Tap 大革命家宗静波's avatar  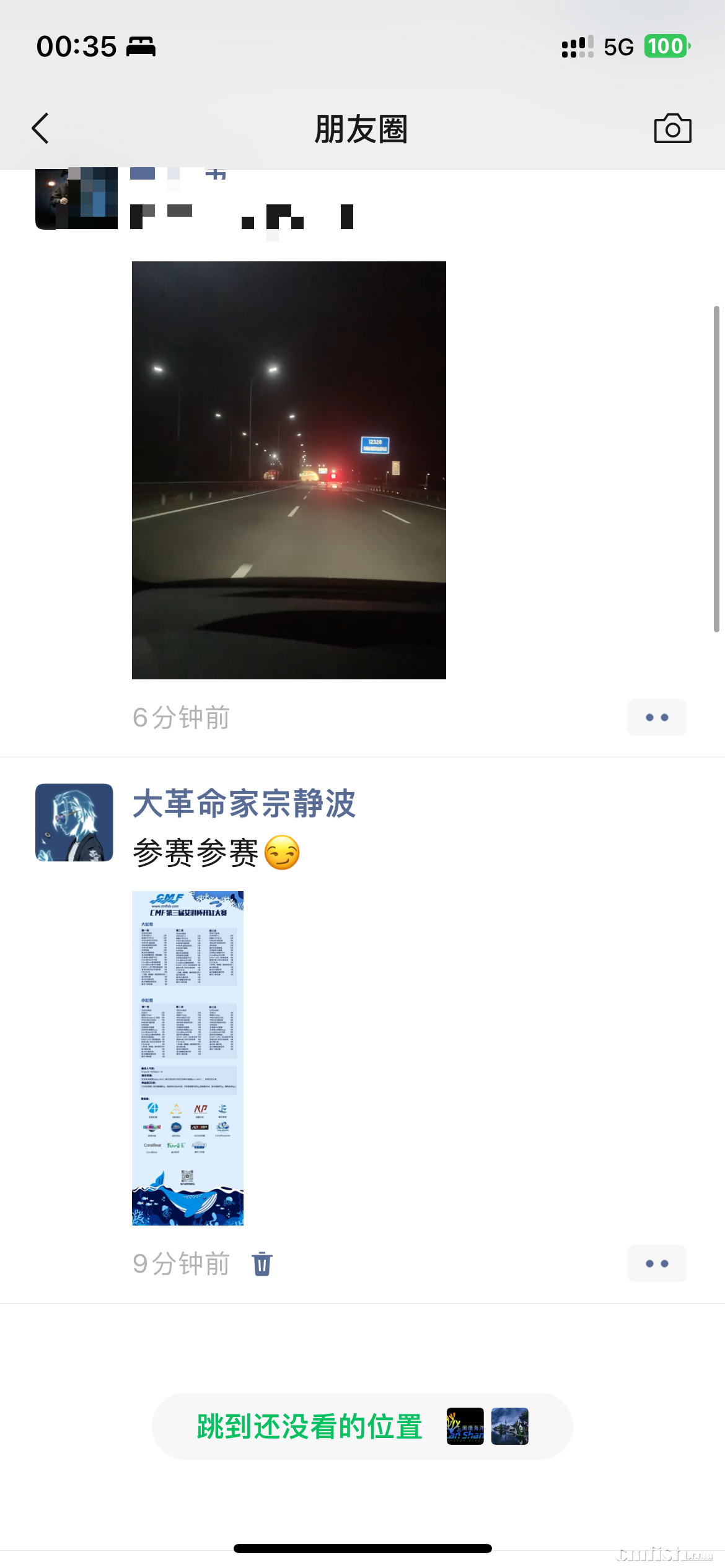click(x=74, y=822)
